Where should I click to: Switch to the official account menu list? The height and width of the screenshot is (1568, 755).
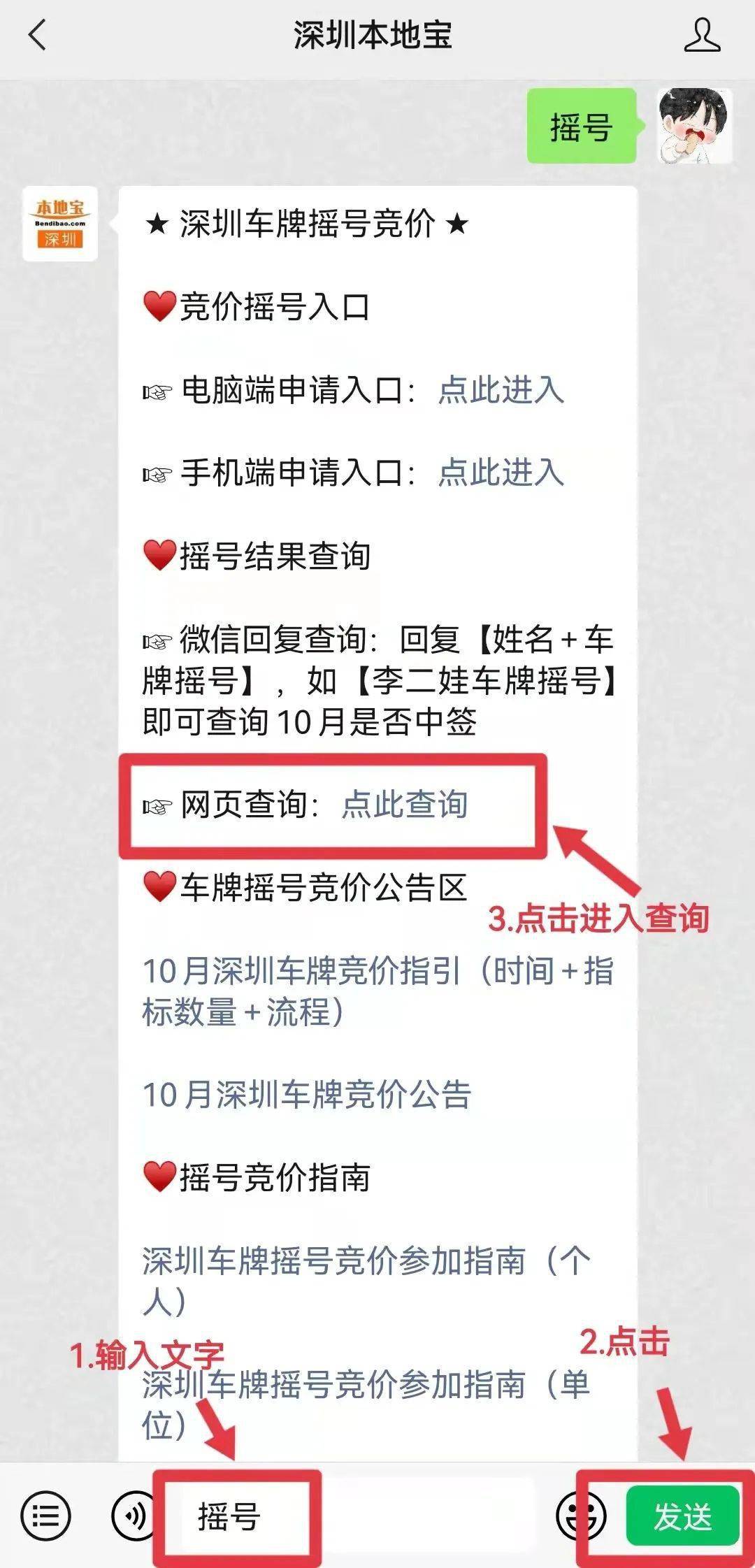(x=46, y=1516)
